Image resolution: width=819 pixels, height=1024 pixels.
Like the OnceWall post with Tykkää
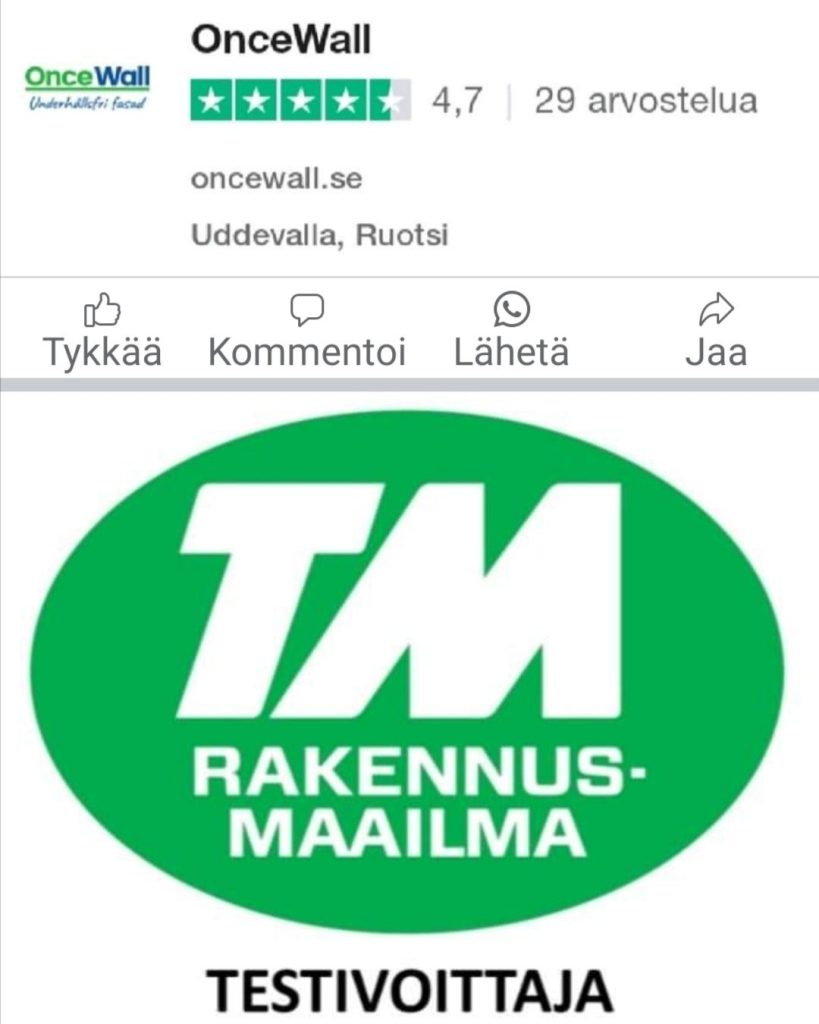tap(102, 330)
